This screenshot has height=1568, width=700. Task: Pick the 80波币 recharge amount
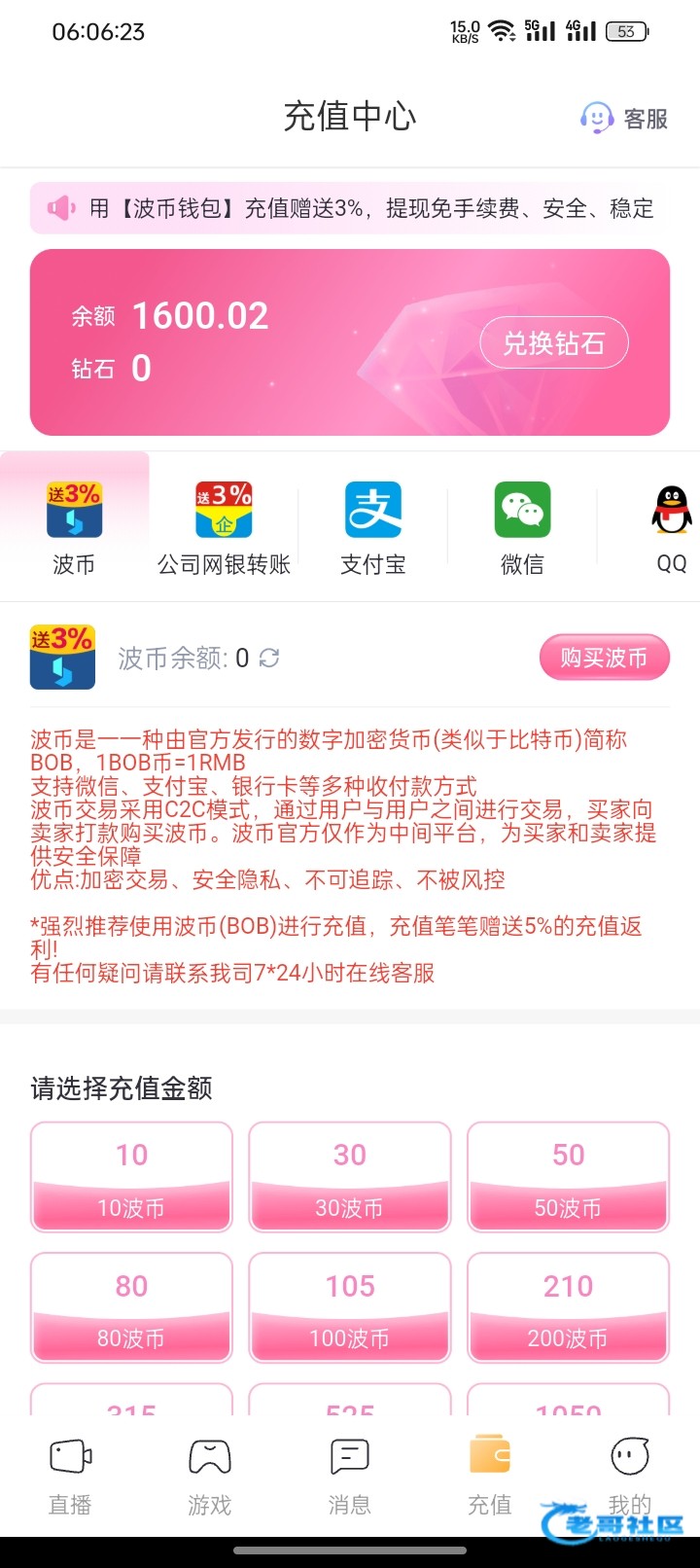pyautogui.click(x=131, y=1307)
